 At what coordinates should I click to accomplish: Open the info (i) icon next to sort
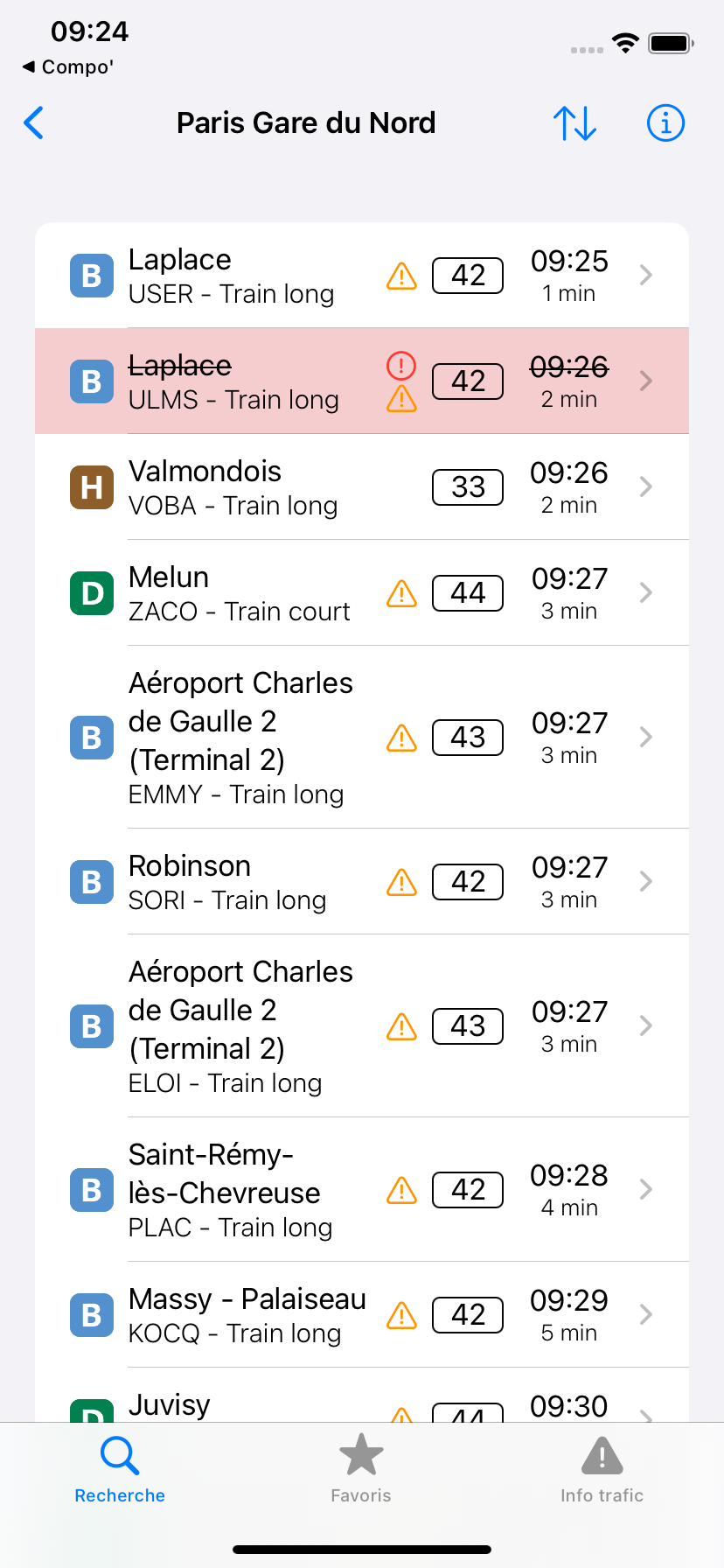665,123
